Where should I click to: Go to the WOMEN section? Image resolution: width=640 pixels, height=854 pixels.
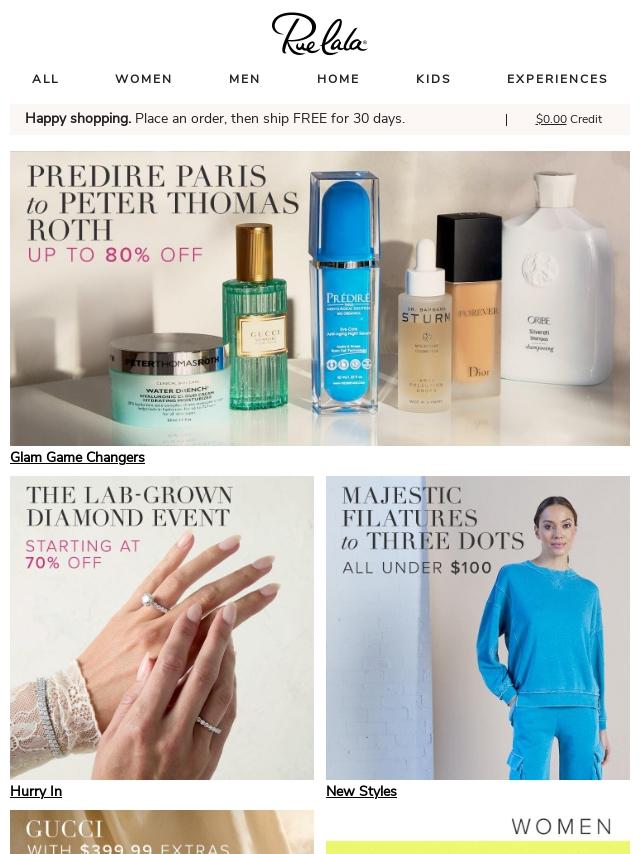[x=143, y=79]
